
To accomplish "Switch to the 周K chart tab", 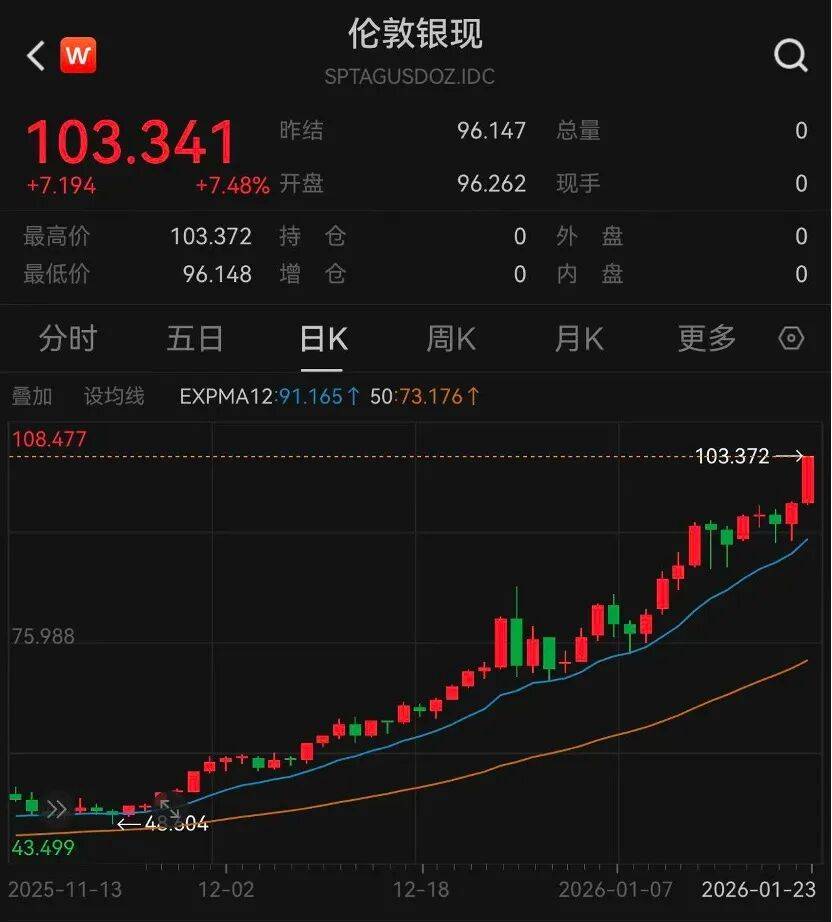I will tap(451, 339).
